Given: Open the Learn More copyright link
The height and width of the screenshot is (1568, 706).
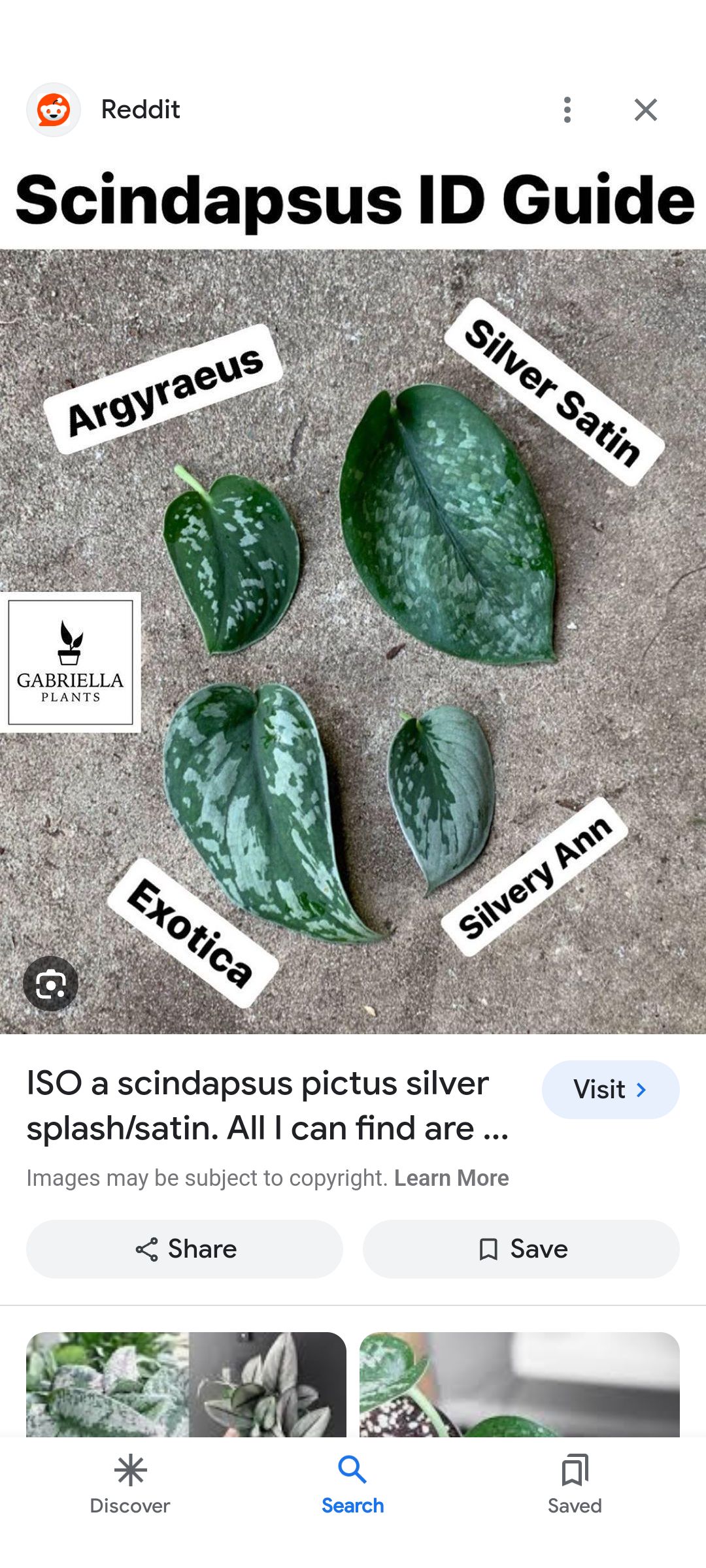Looking at the screenshot, I should [x=451, y=1178].
